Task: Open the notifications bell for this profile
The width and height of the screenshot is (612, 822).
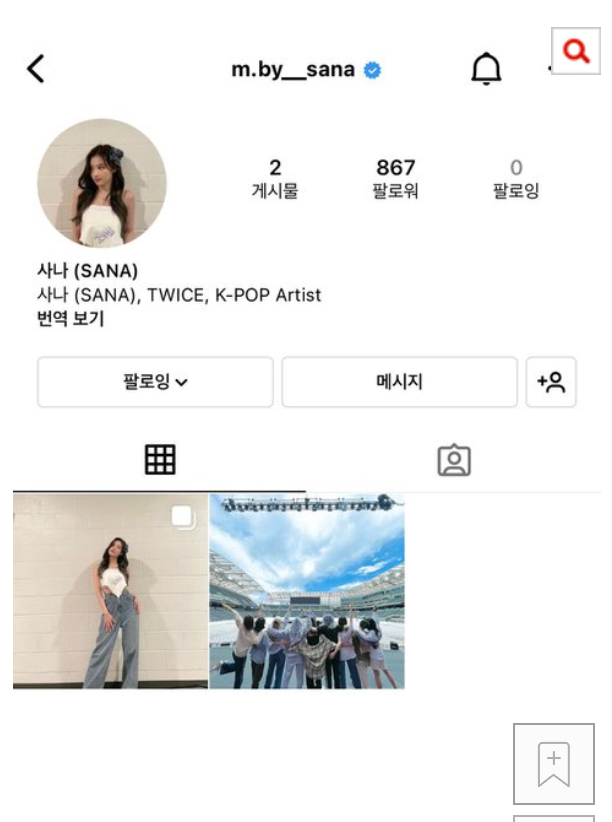Action: [x=486, y=69]
